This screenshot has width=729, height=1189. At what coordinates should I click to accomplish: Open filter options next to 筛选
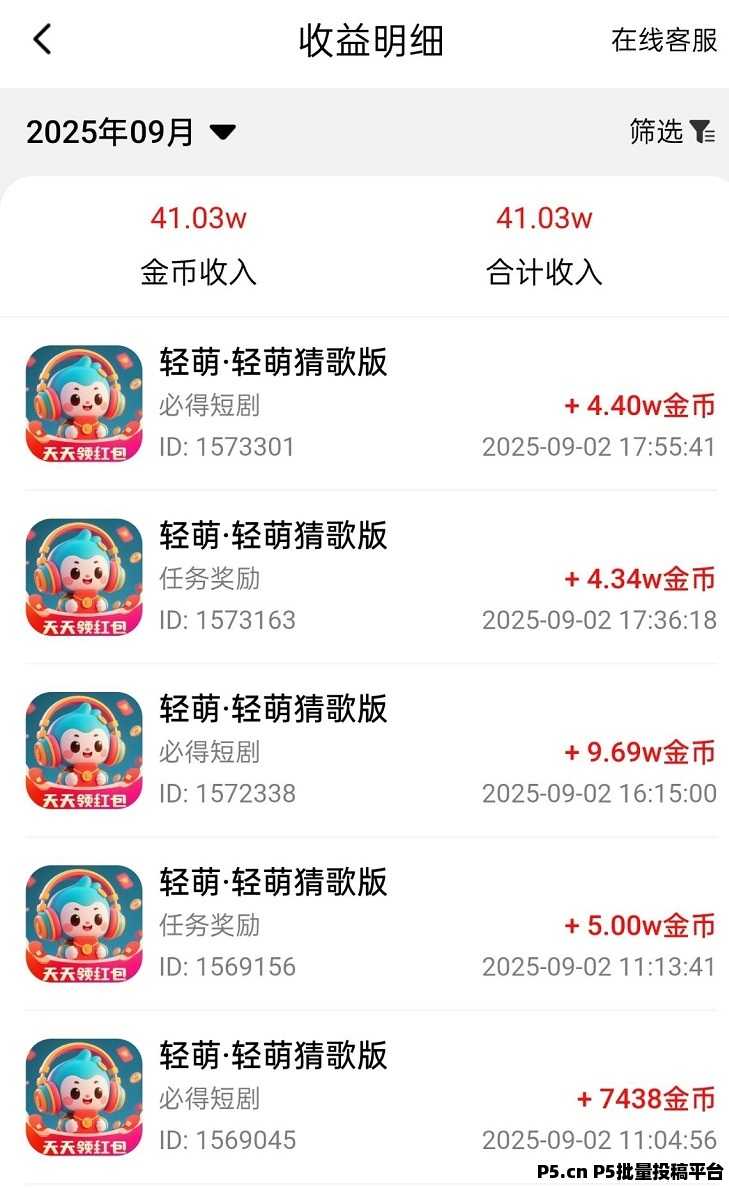657,132
